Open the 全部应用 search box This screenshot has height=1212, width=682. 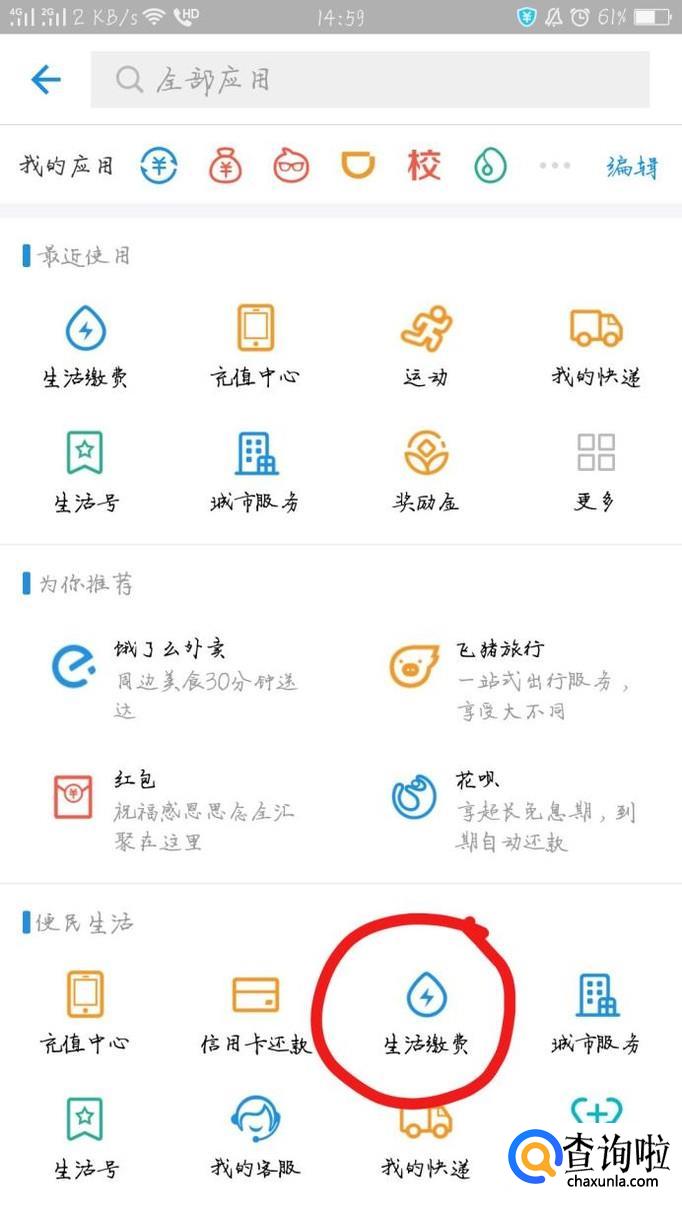pos(370,80)
